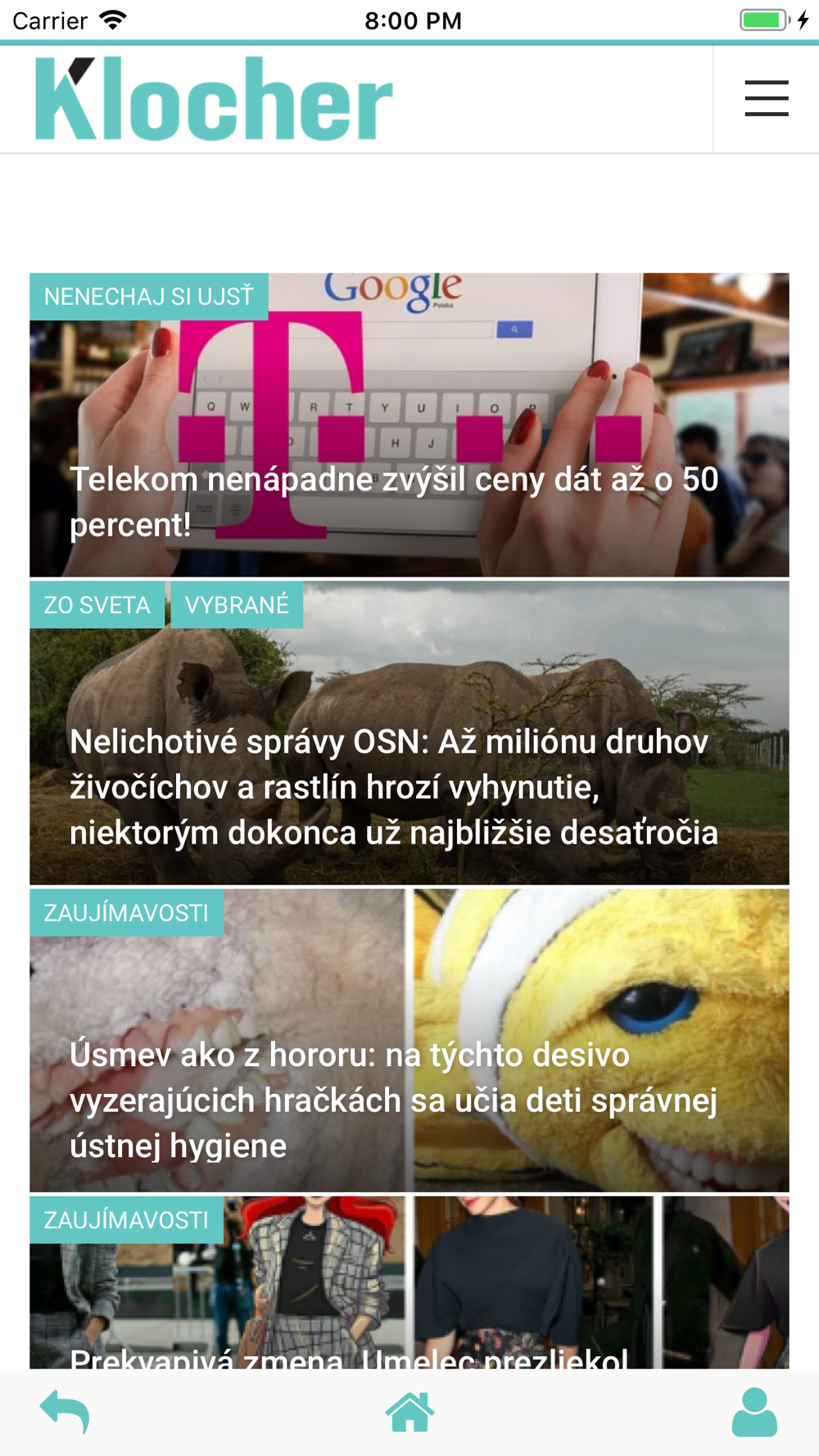Screen dimensions: 819x1456
Task: Open the Telekom data price article
Action: (409, 425)
